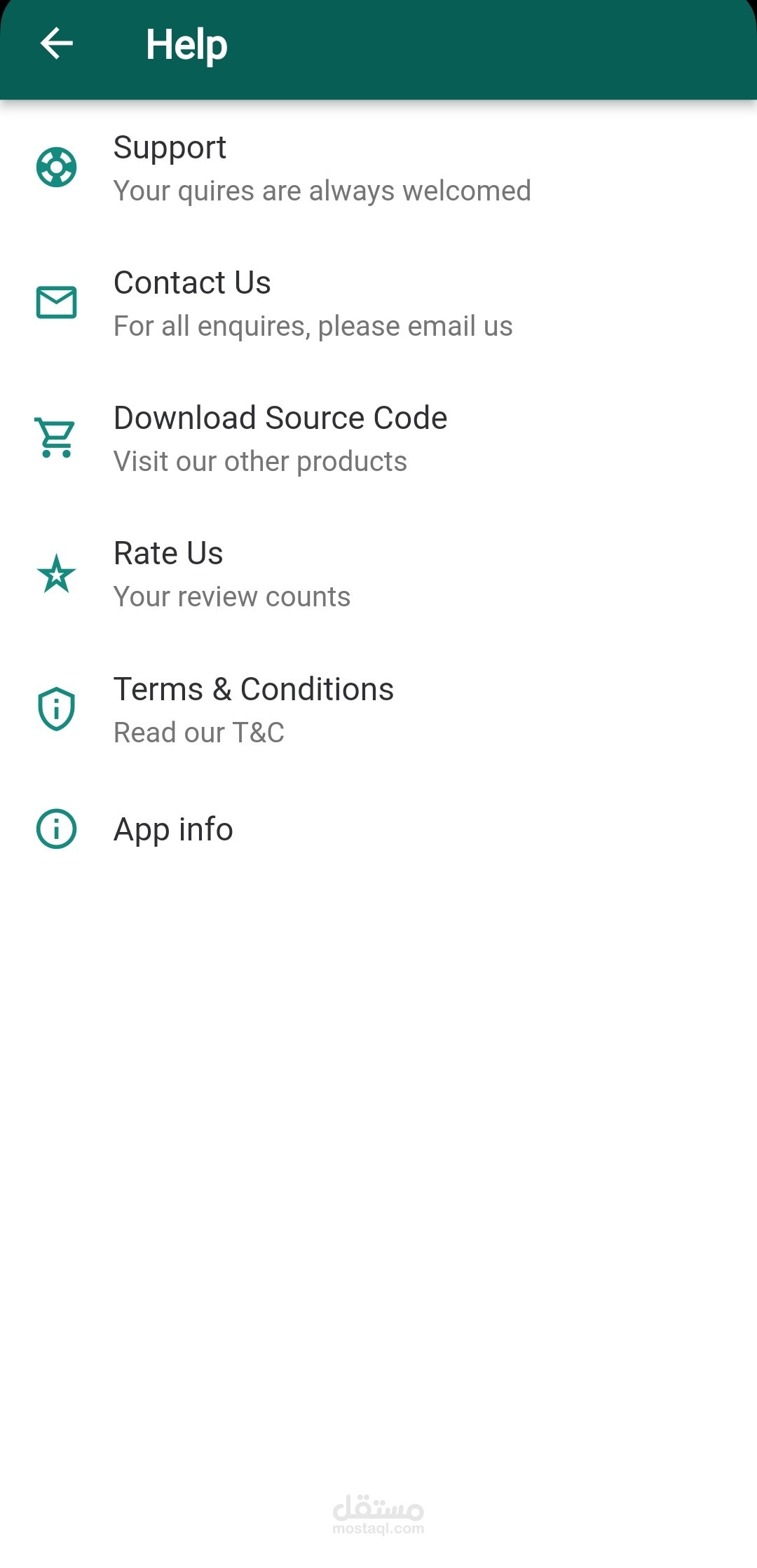Open the Support row
Image resolution: width=757 pixels, height=1568 pixels.
tap(322, 168)
